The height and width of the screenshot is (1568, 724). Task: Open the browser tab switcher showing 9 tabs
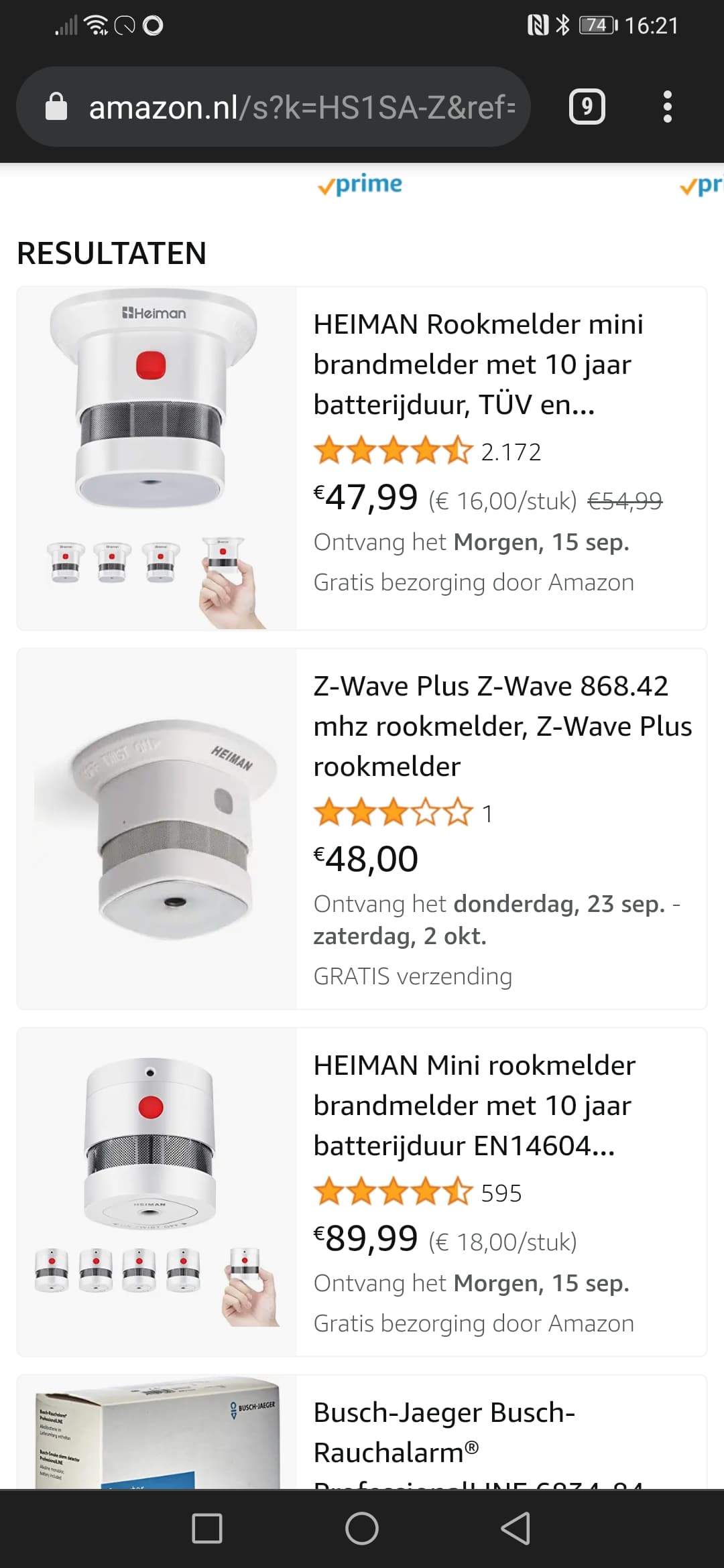point(587,107)
